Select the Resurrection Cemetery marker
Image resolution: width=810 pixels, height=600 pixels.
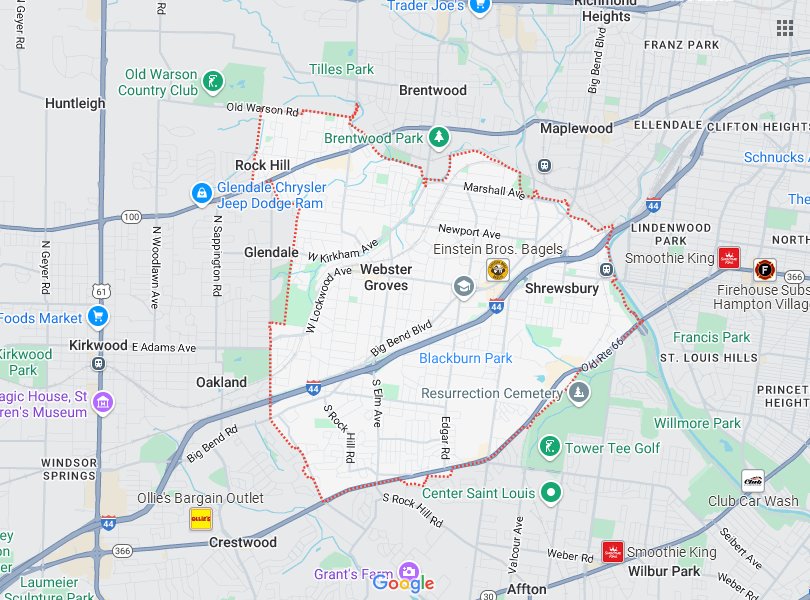577,394
